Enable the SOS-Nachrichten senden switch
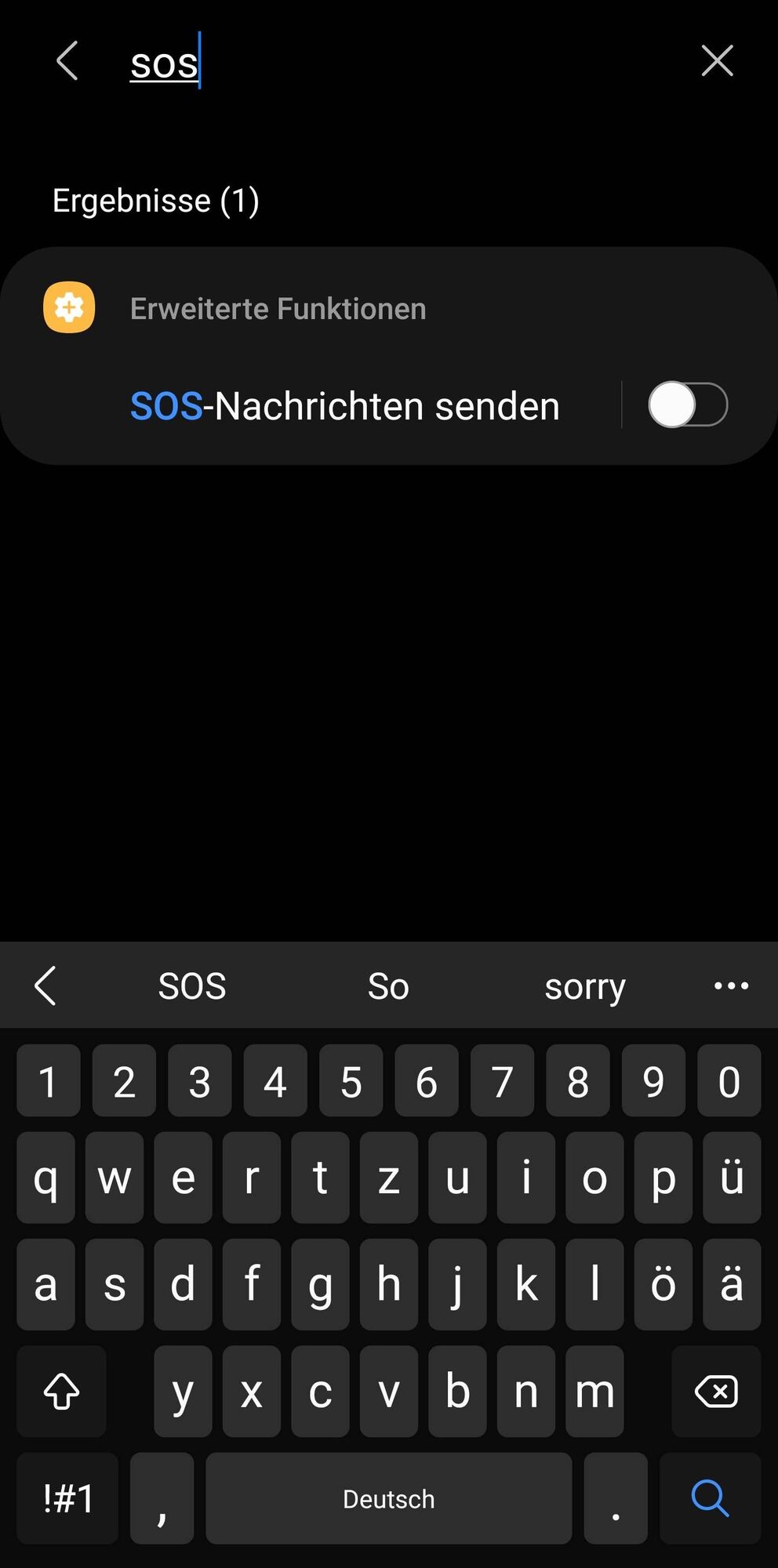778x1568 pixels. pos(688,405)
